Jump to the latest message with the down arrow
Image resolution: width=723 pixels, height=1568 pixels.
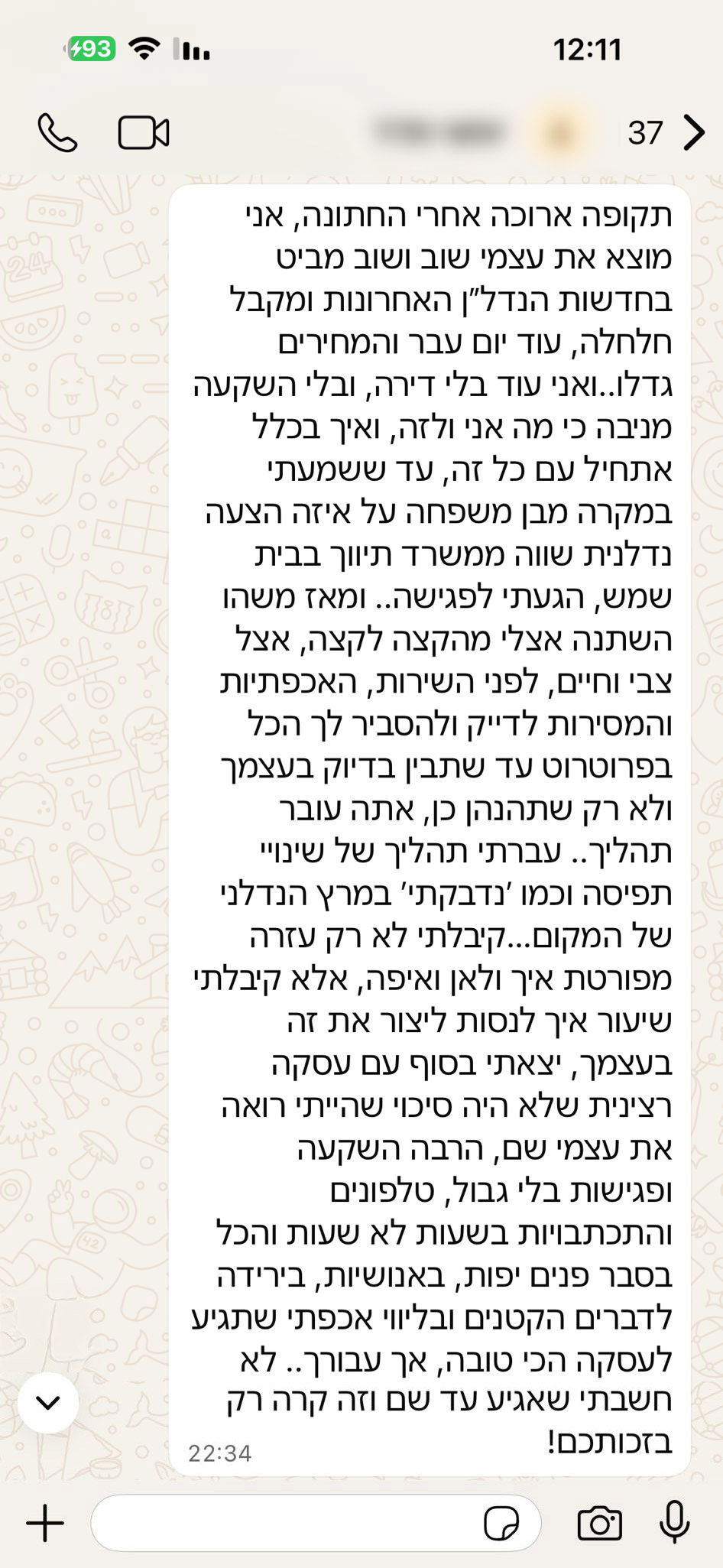coord(48,1402)
